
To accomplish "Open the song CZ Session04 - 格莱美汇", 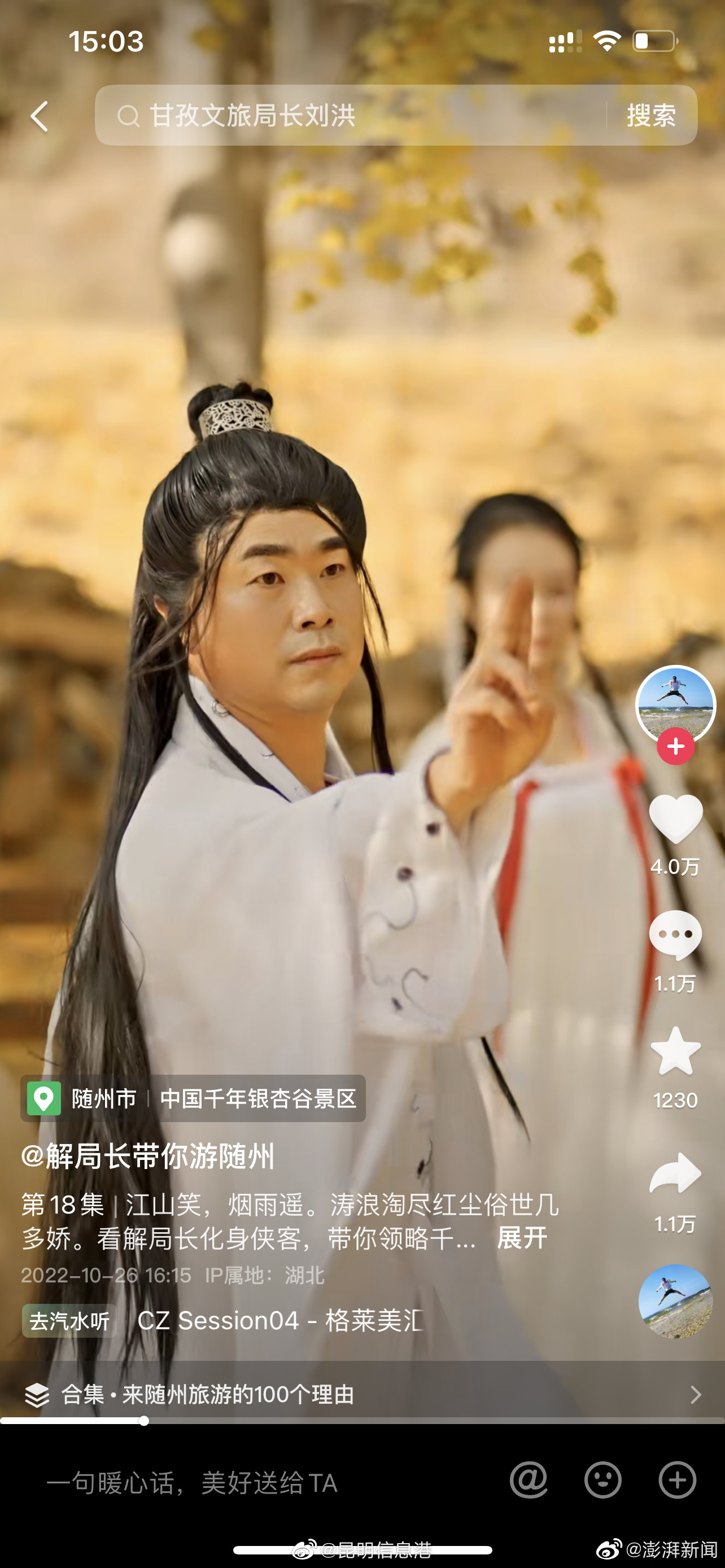I will (x=280, y=1321).
